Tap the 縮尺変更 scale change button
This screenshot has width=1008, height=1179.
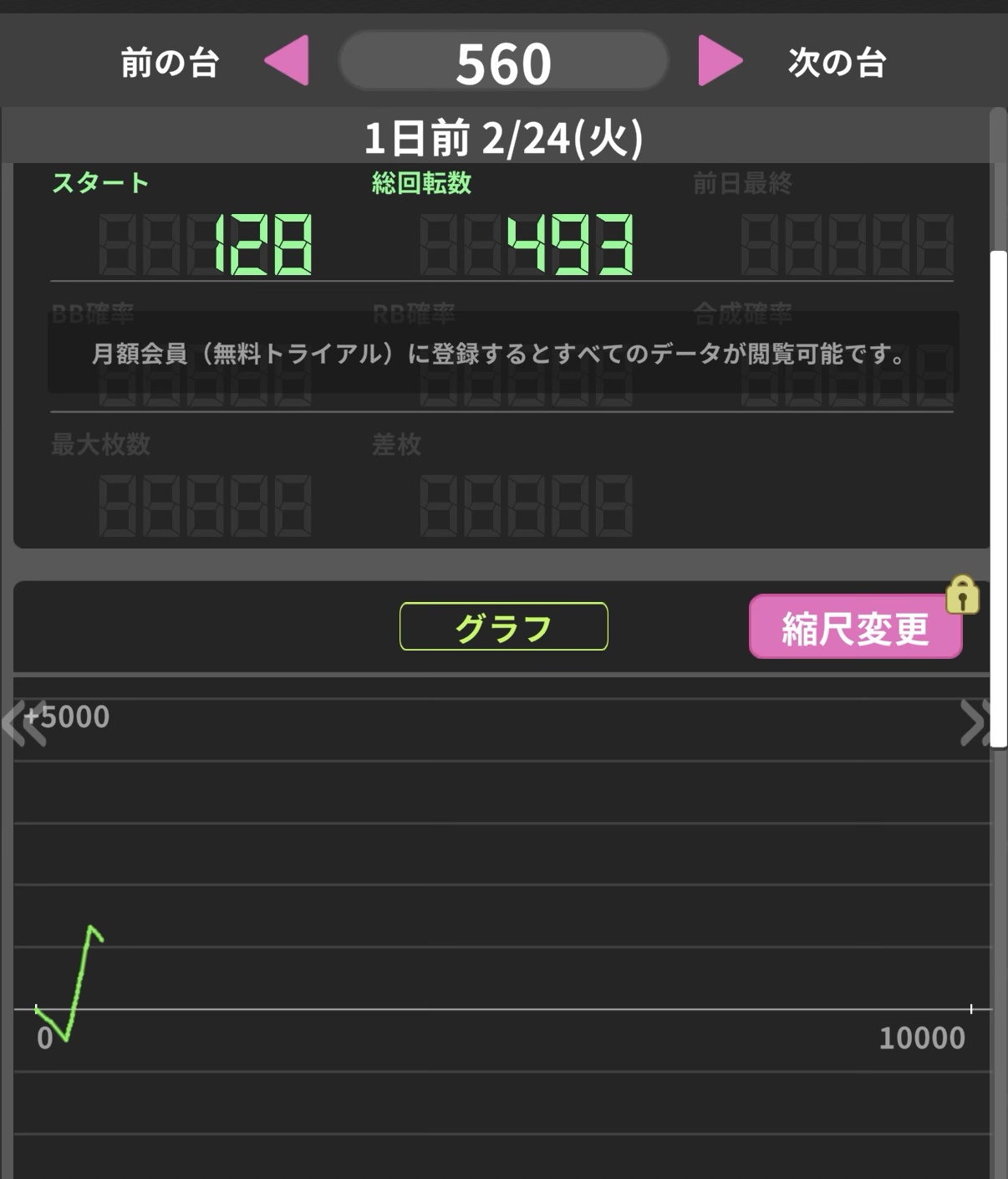tap(855, 627)
